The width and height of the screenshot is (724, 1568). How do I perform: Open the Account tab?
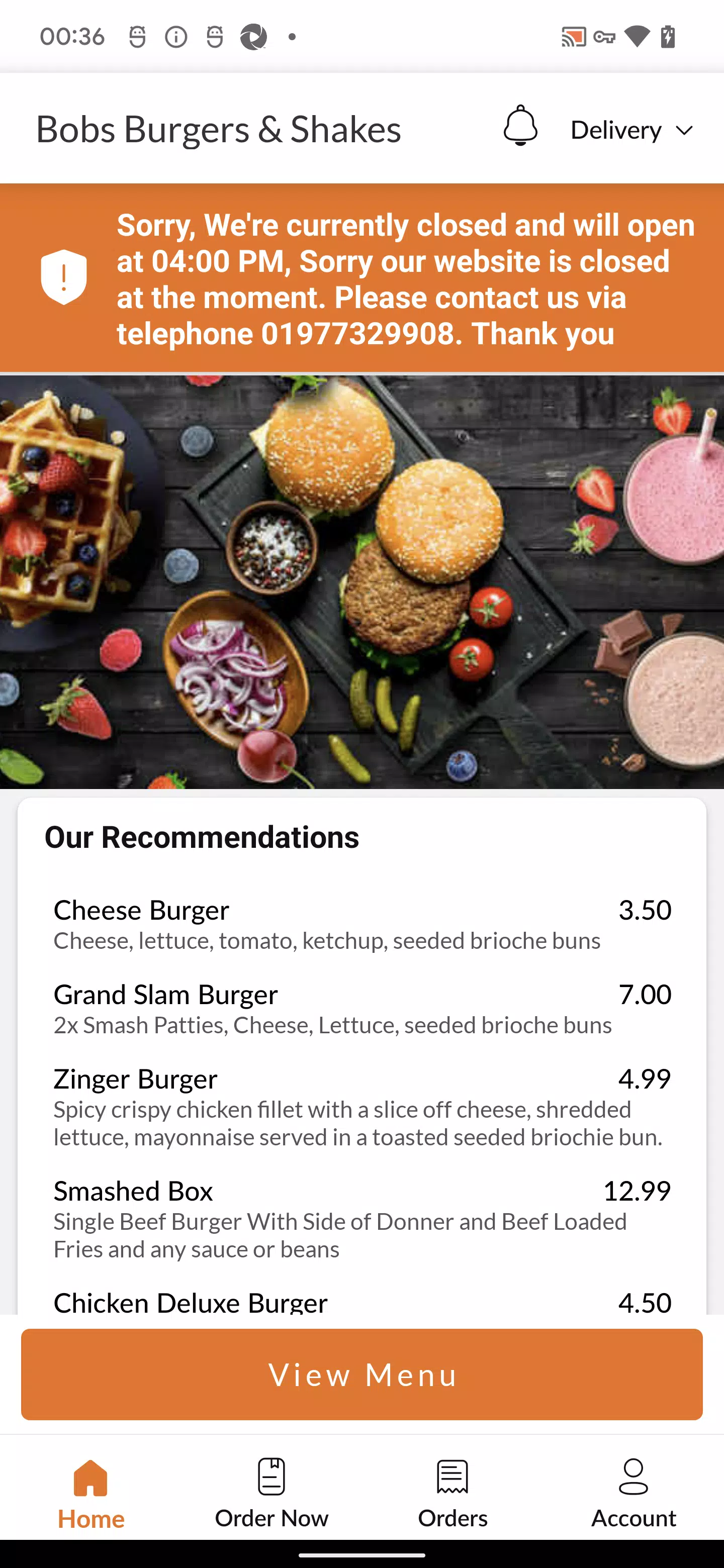[x=633, y=1493]
